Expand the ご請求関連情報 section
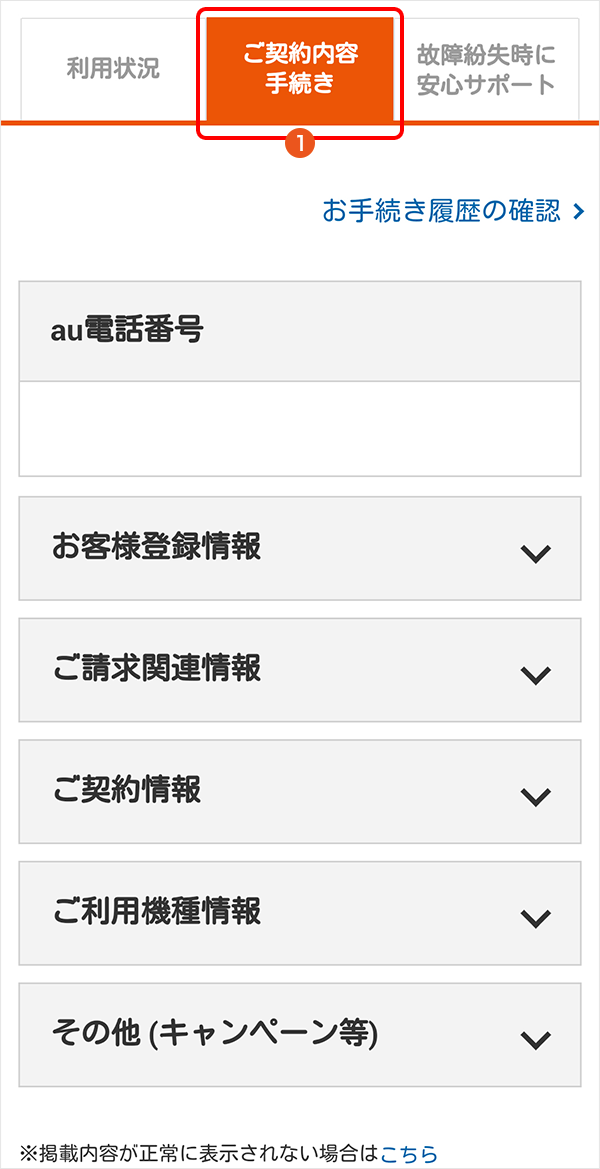Viewport: 600px width, 1169px height. 300,670
